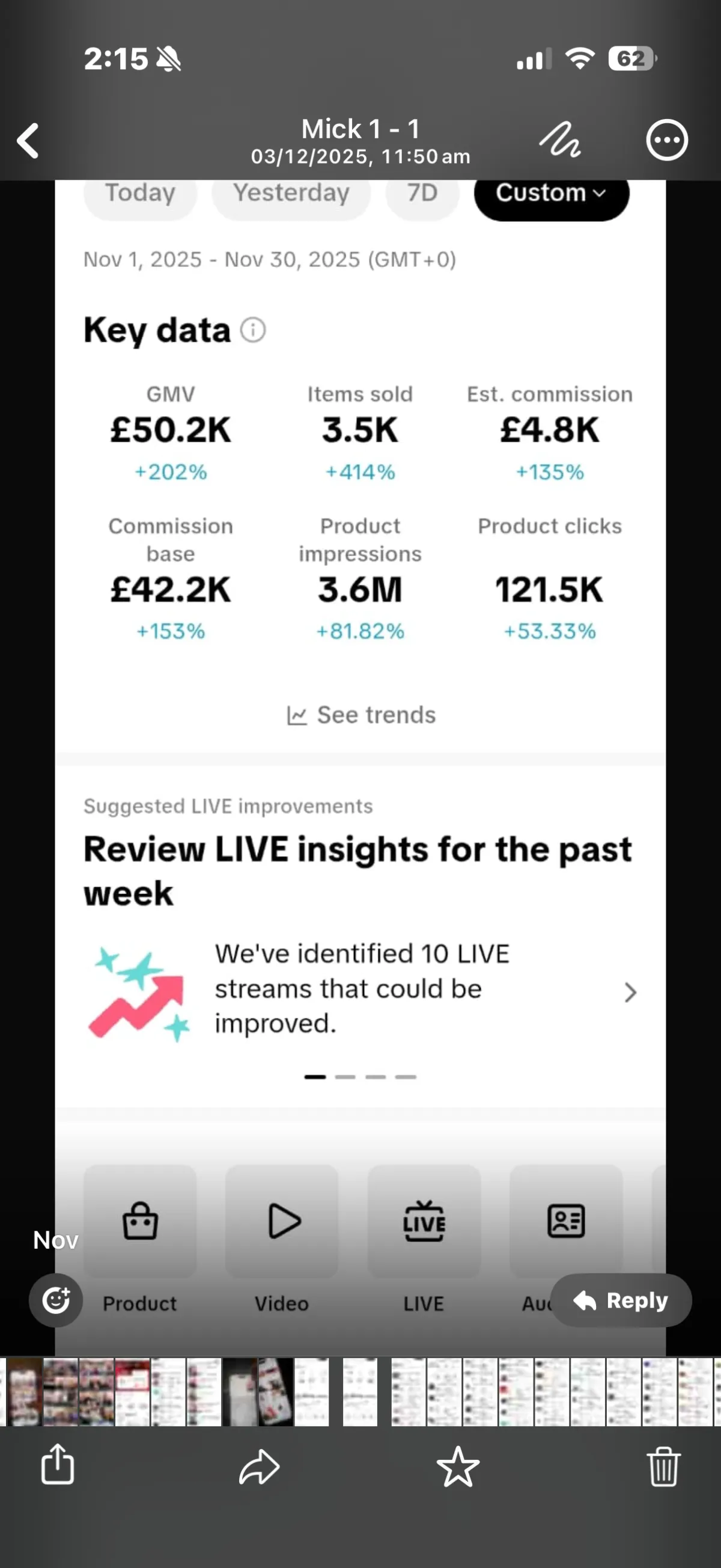Star this media message
This screenshot has height=1568, width=721.
pyautogui.click(x=458, y=1466)
